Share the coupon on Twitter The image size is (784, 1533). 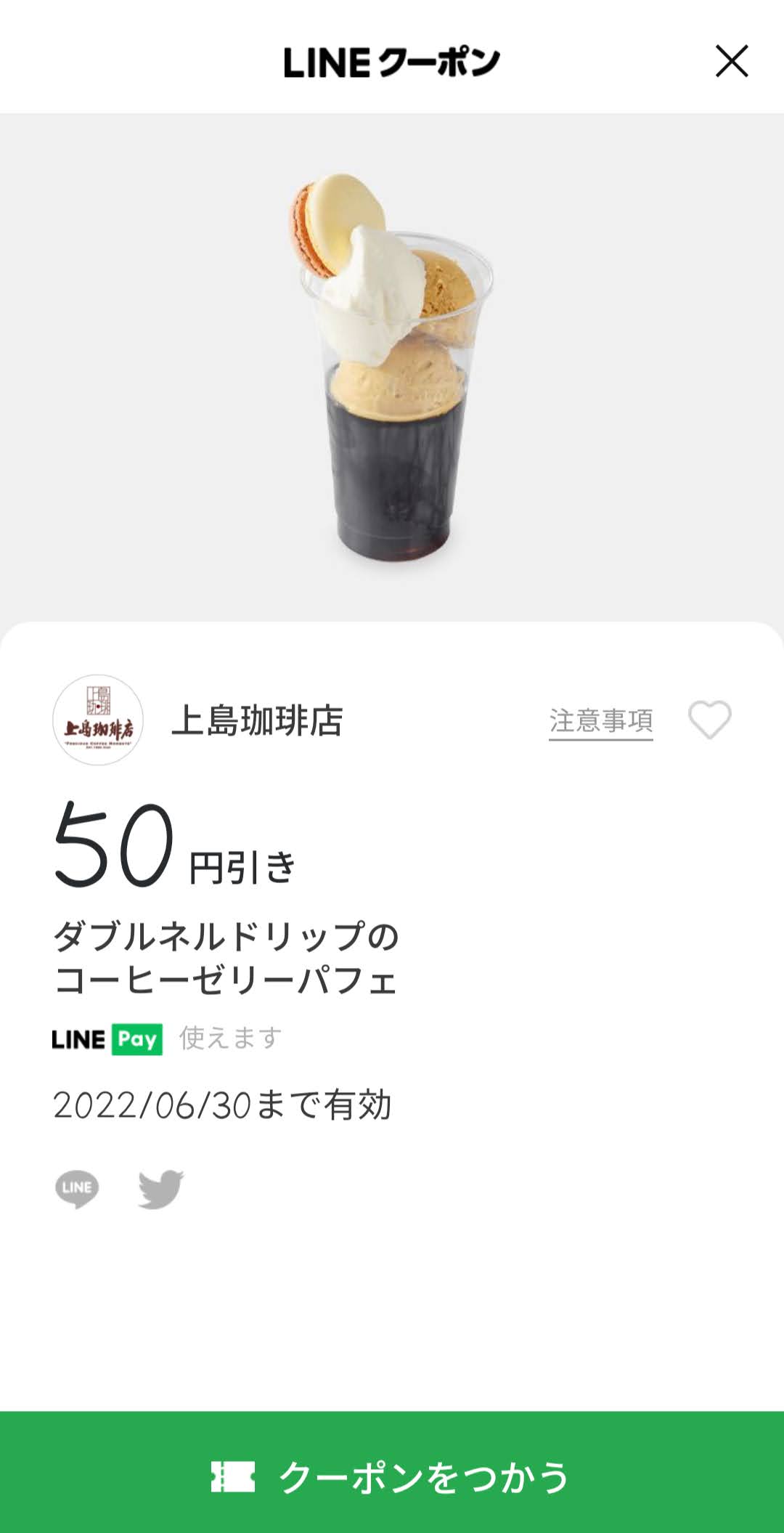click(161, 1189)
